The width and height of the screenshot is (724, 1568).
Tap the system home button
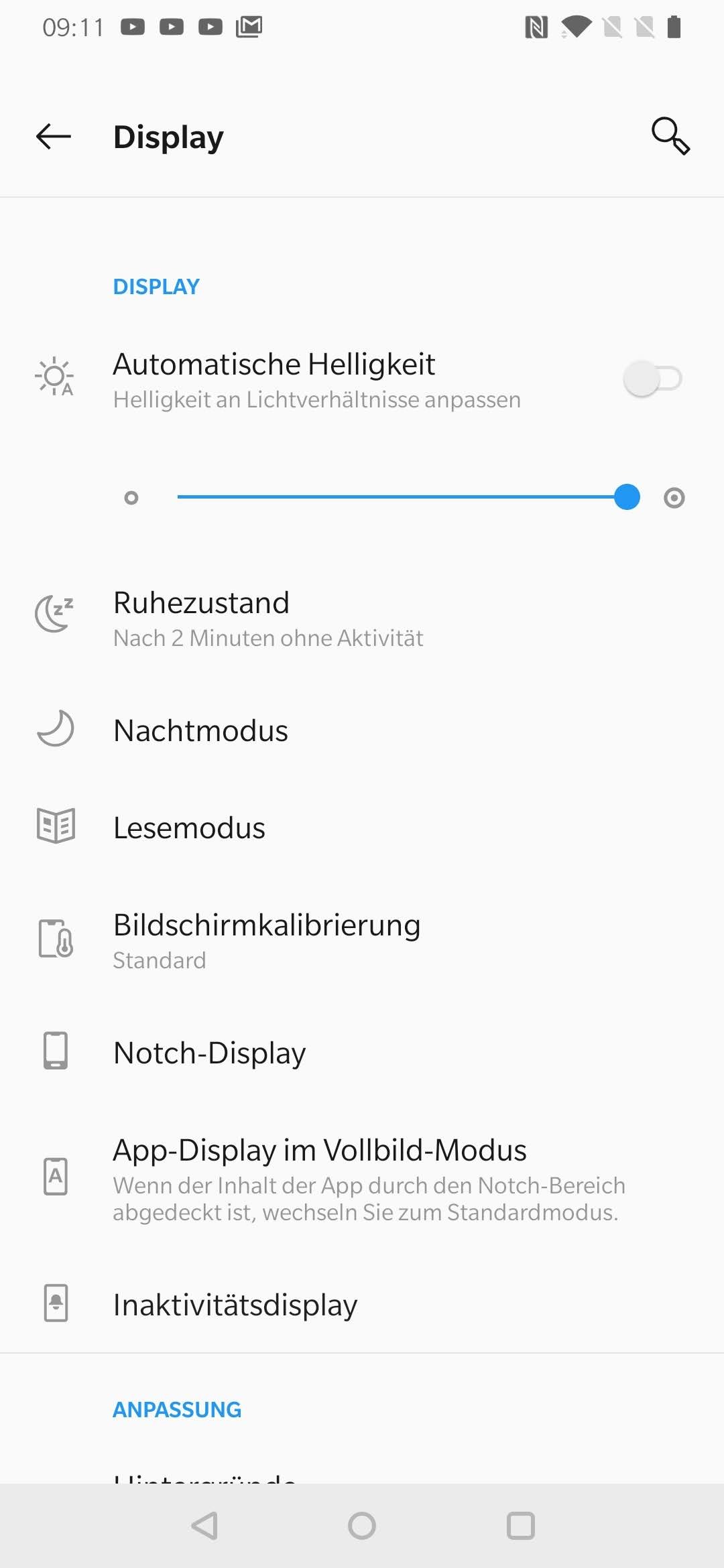pyautogui.click(x=362, y=1526)
